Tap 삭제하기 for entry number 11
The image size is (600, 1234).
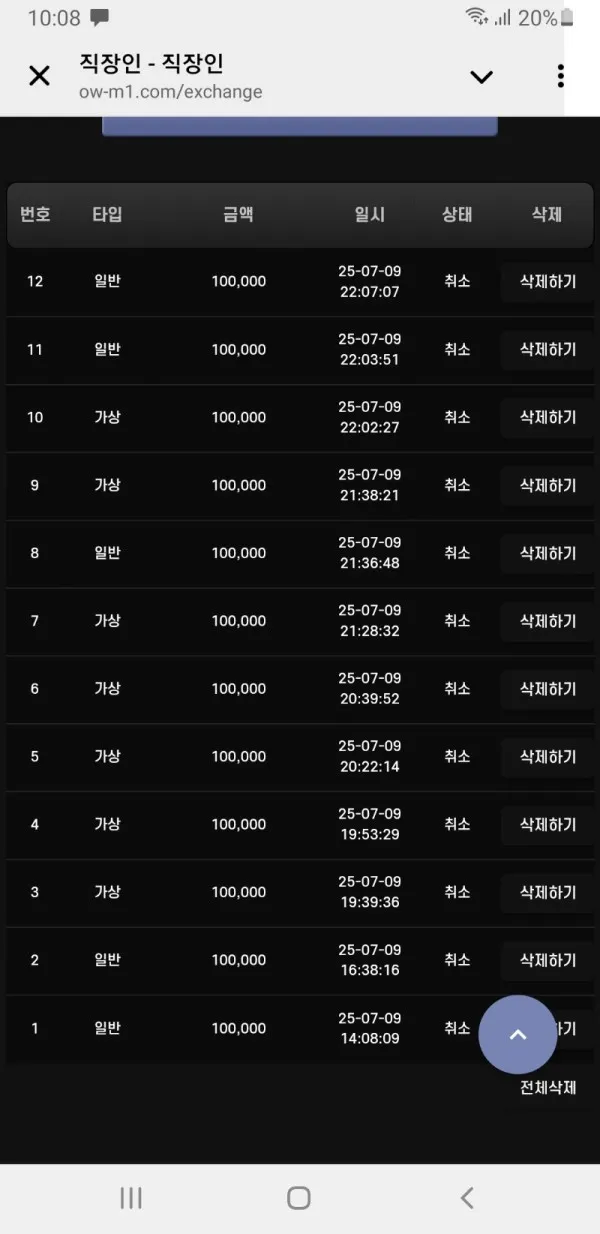[x=548, y=350]
